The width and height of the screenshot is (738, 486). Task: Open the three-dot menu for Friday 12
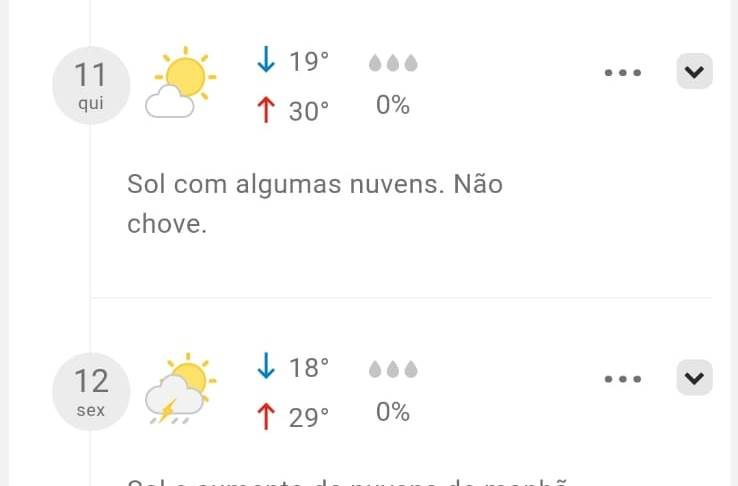[x=622, y=379]
